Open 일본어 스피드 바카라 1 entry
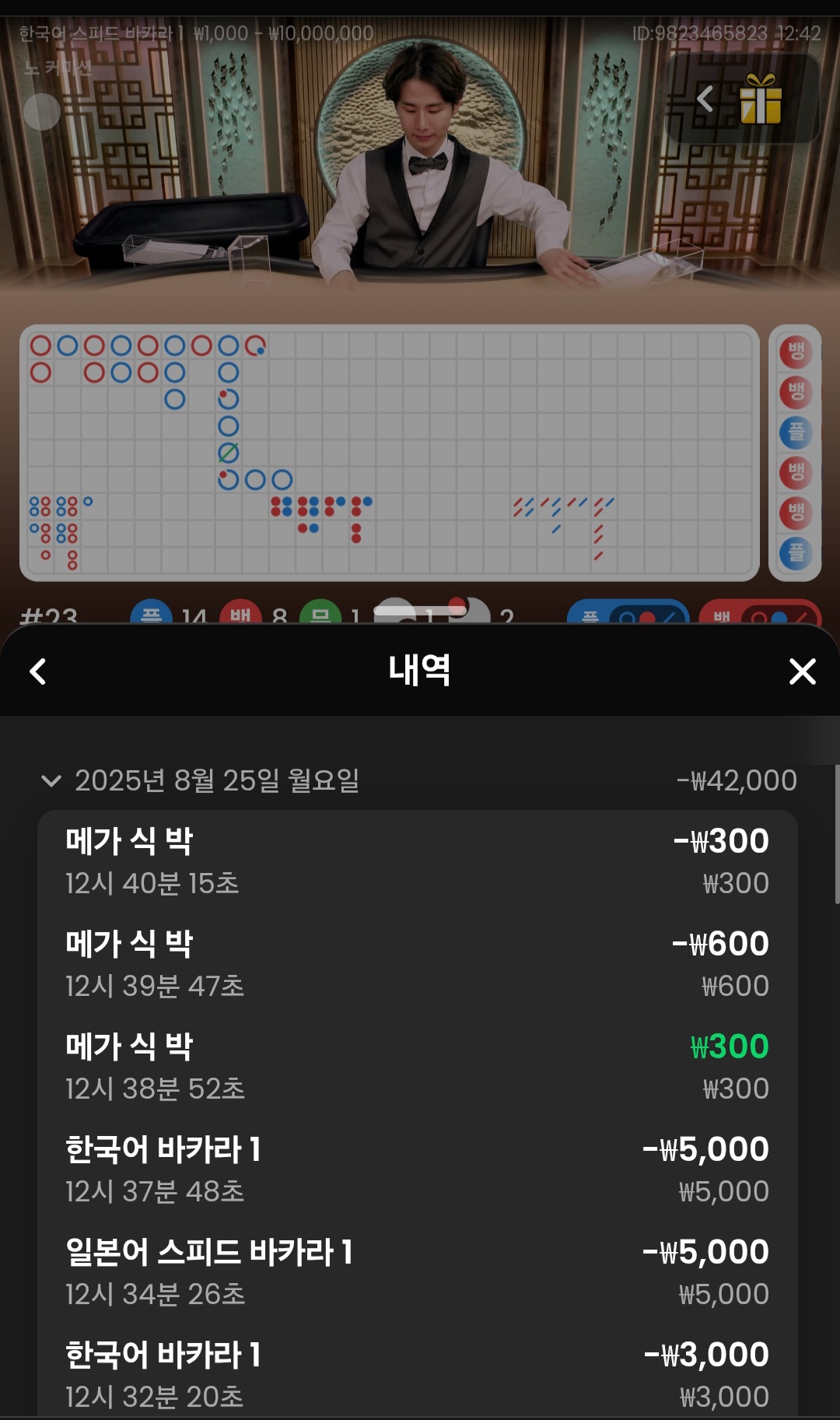Screen dimensions: 840x1420 (x=417, y=1272)
